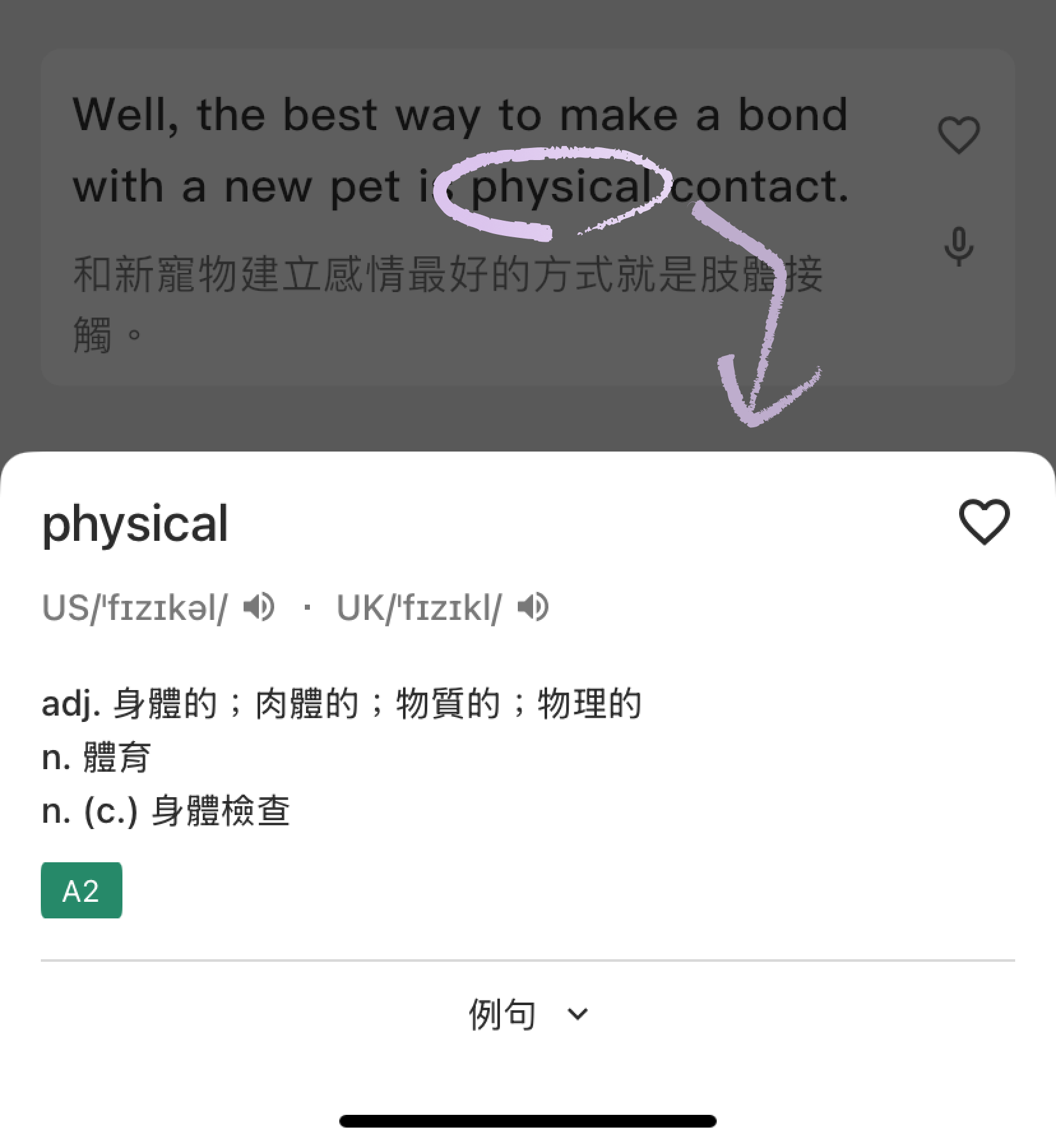Tap the microphone to record the sentence
The width and height of the screenshot is (1056, 1148).
point(958,246)
